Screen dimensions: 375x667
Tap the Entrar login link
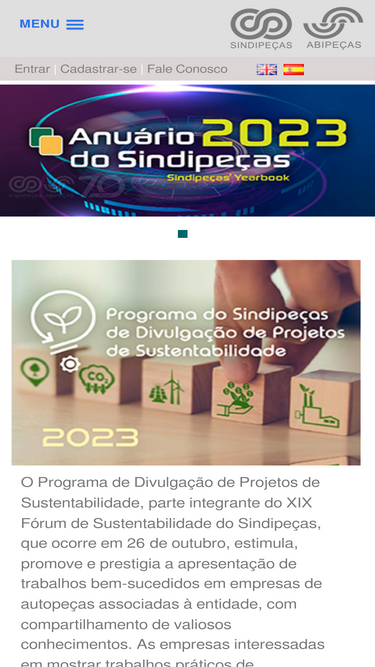pos(32,69)
